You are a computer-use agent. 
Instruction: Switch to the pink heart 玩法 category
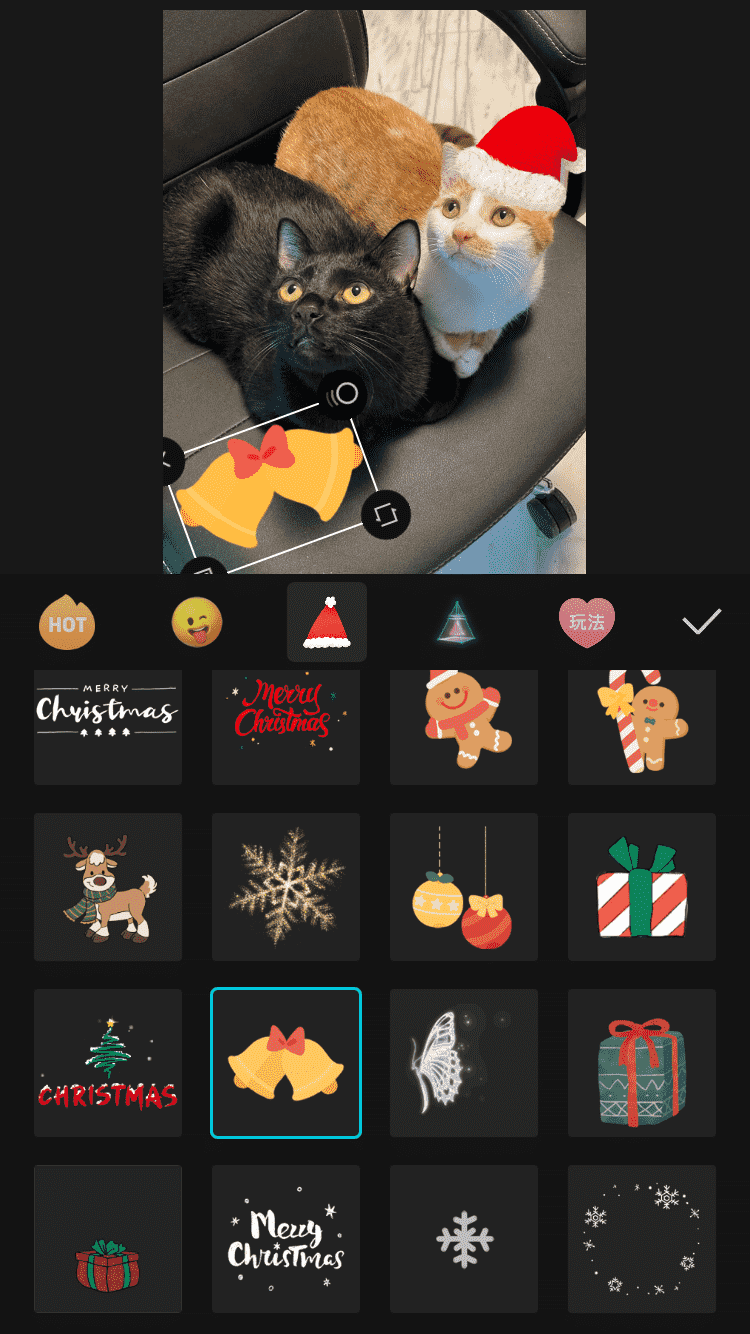[x=586, y=622]
